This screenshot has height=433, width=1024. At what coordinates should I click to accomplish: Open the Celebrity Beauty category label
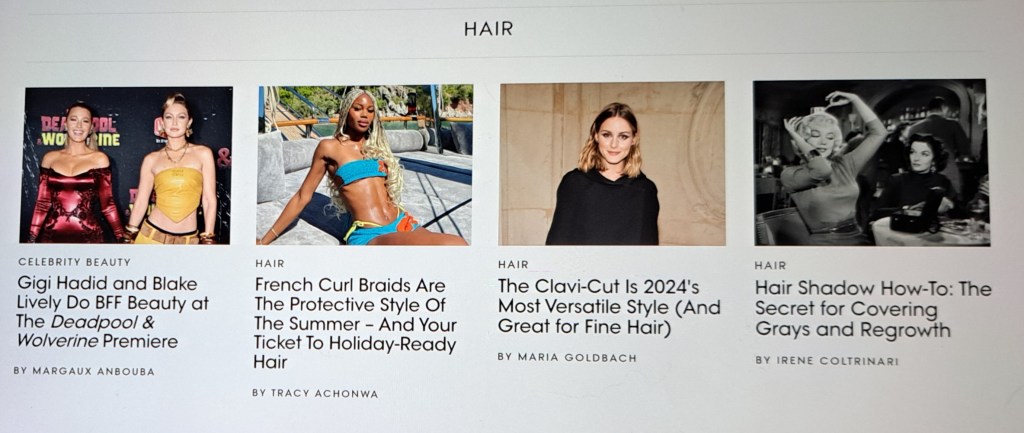[x=74, y=261]
